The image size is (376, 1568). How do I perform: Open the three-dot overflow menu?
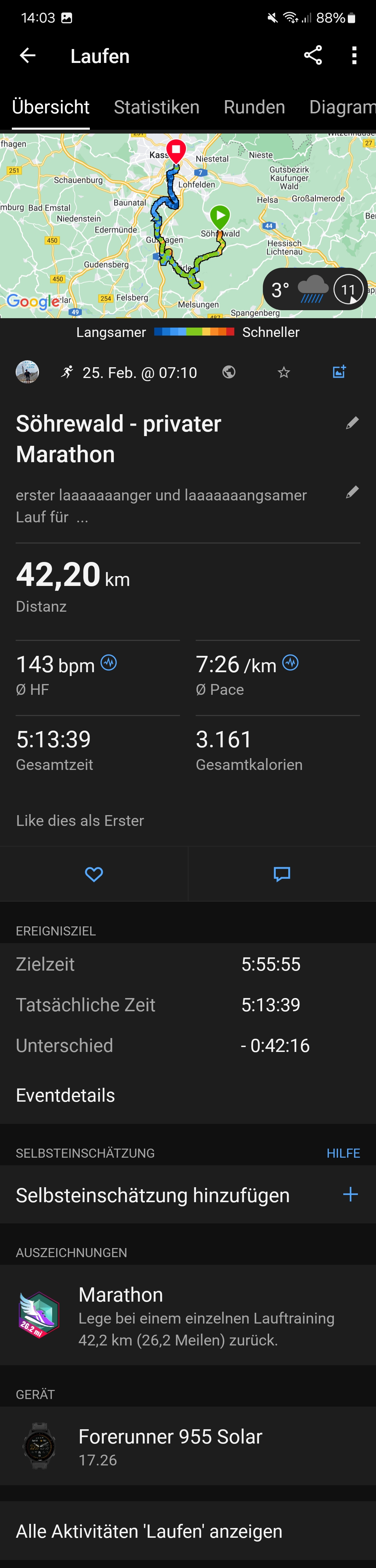354,55
